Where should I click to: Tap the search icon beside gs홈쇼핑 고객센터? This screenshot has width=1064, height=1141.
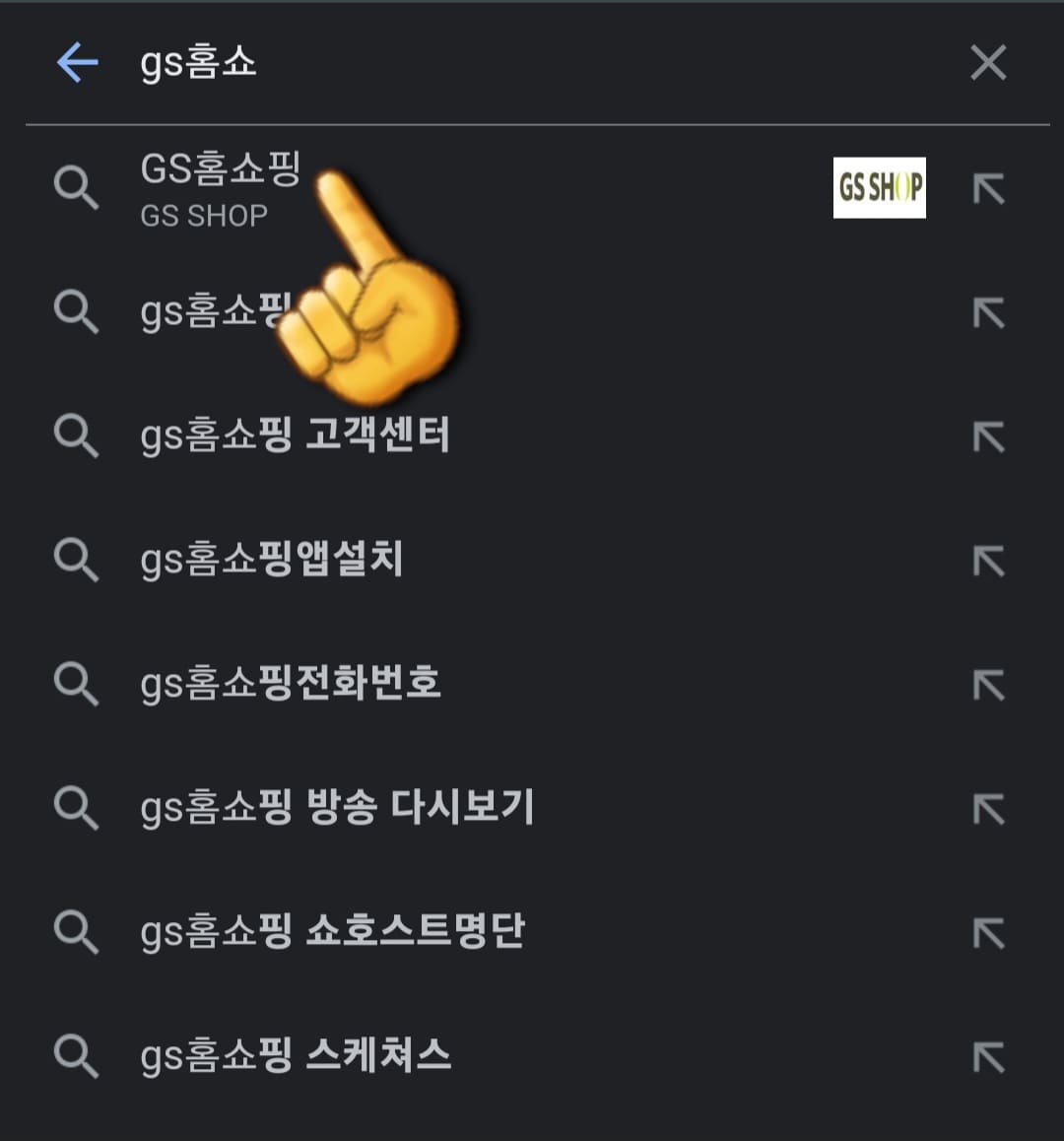point(77,436)
